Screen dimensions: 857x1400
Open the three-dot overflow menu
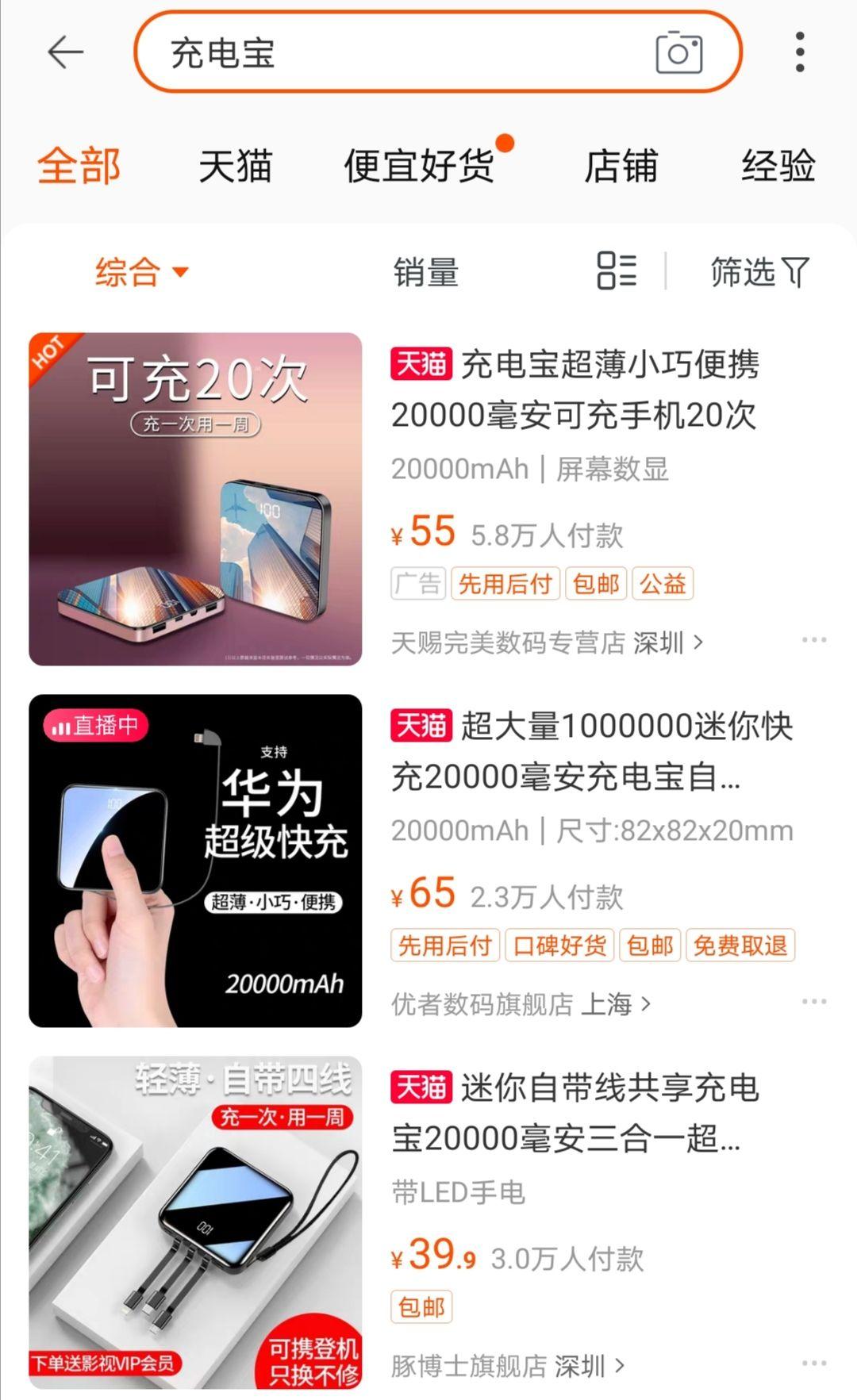click(800, 52)
